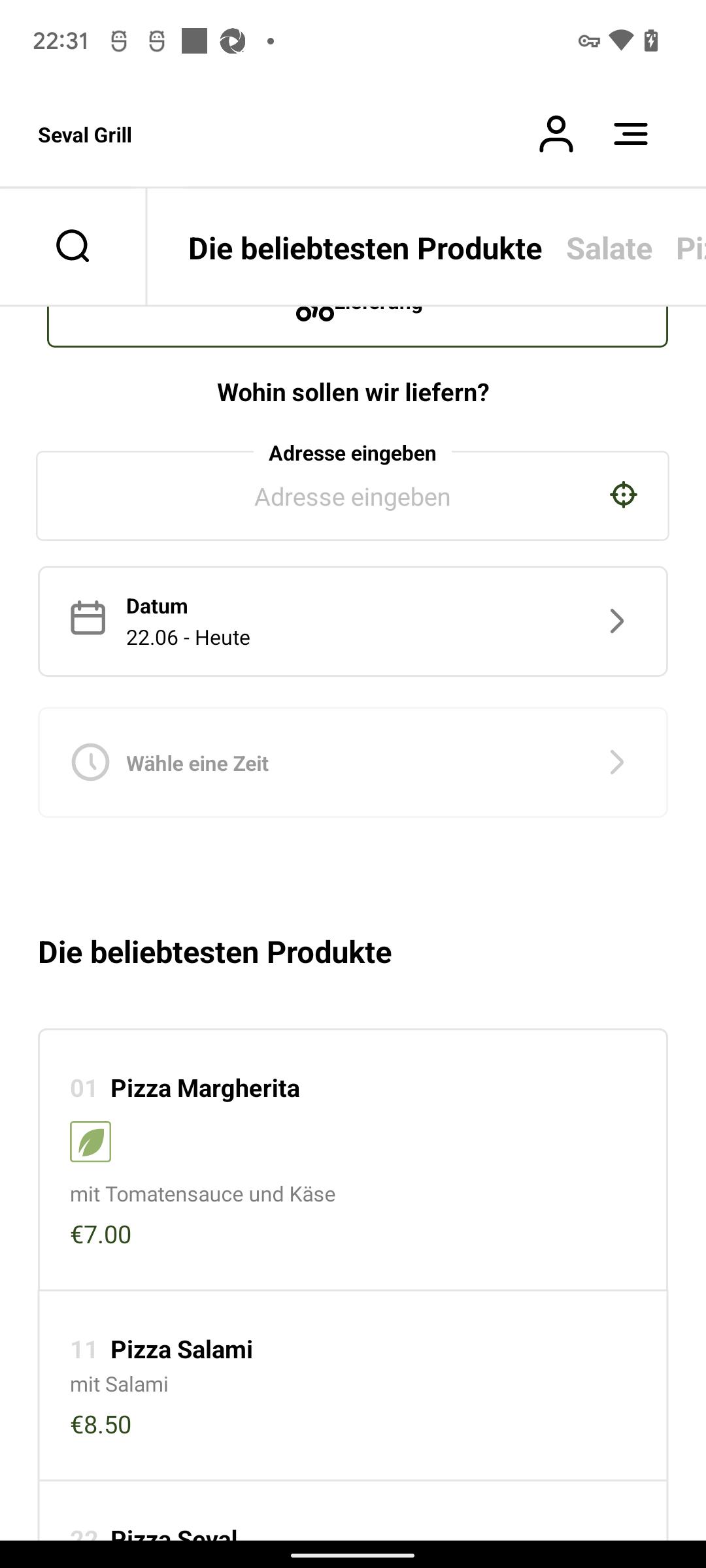This screenshot has width=706, height=1568.
Task: Open the Pizza Margherita item
Action: click(353, 1160)
